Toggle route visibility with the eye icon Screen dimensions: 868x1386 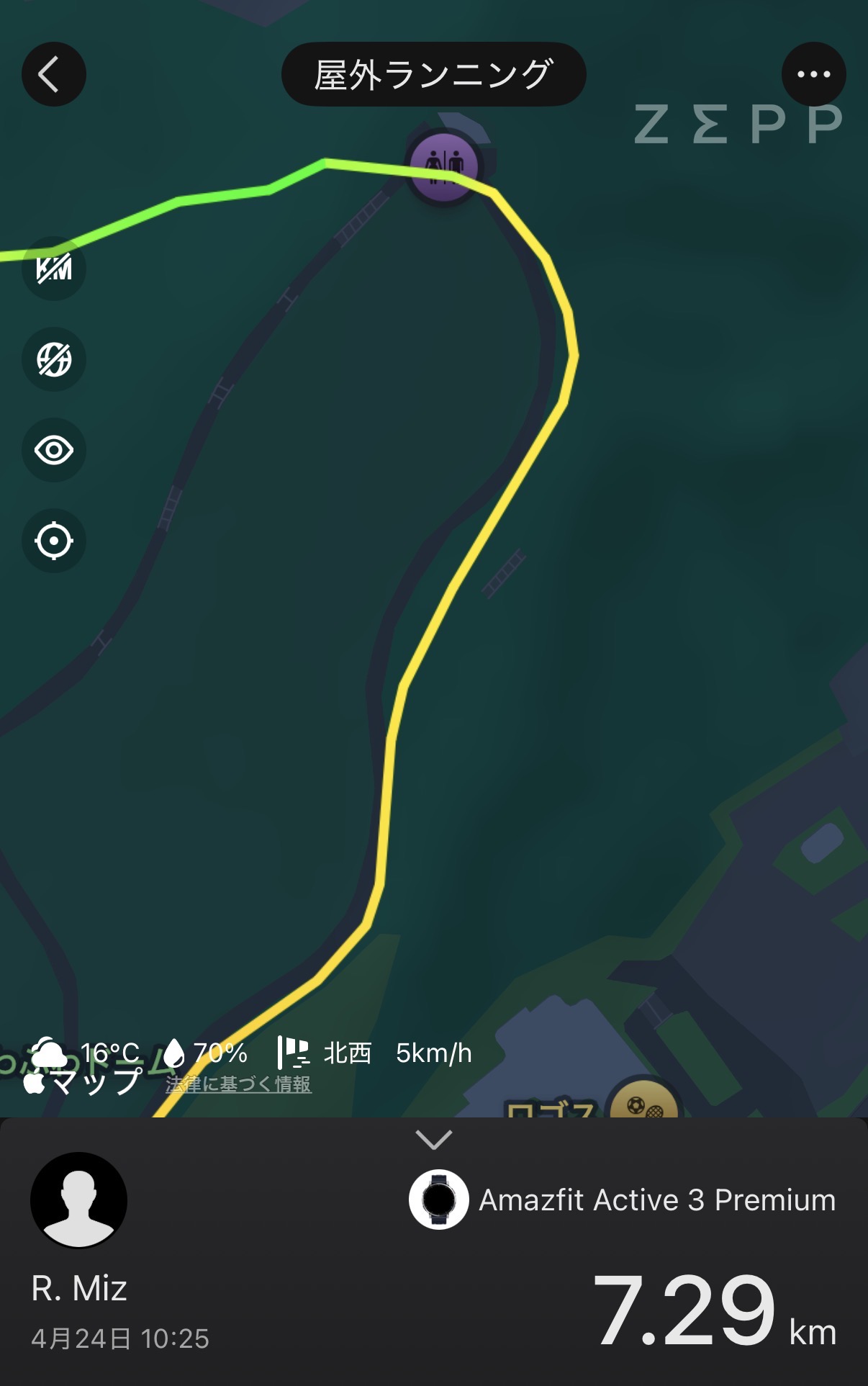(54, 451)
